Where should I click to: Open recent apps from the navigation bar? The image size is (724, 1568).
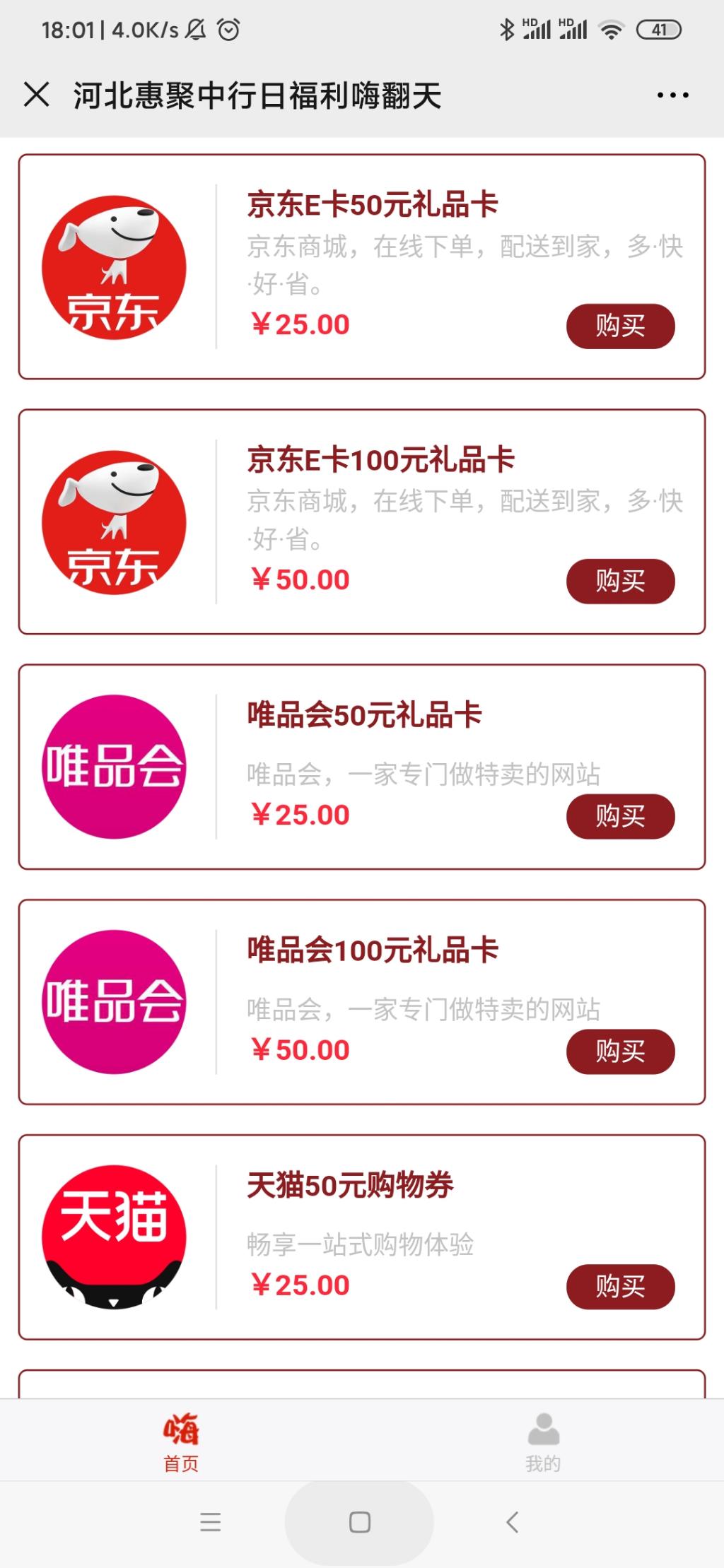click(x=211, y=1521)
